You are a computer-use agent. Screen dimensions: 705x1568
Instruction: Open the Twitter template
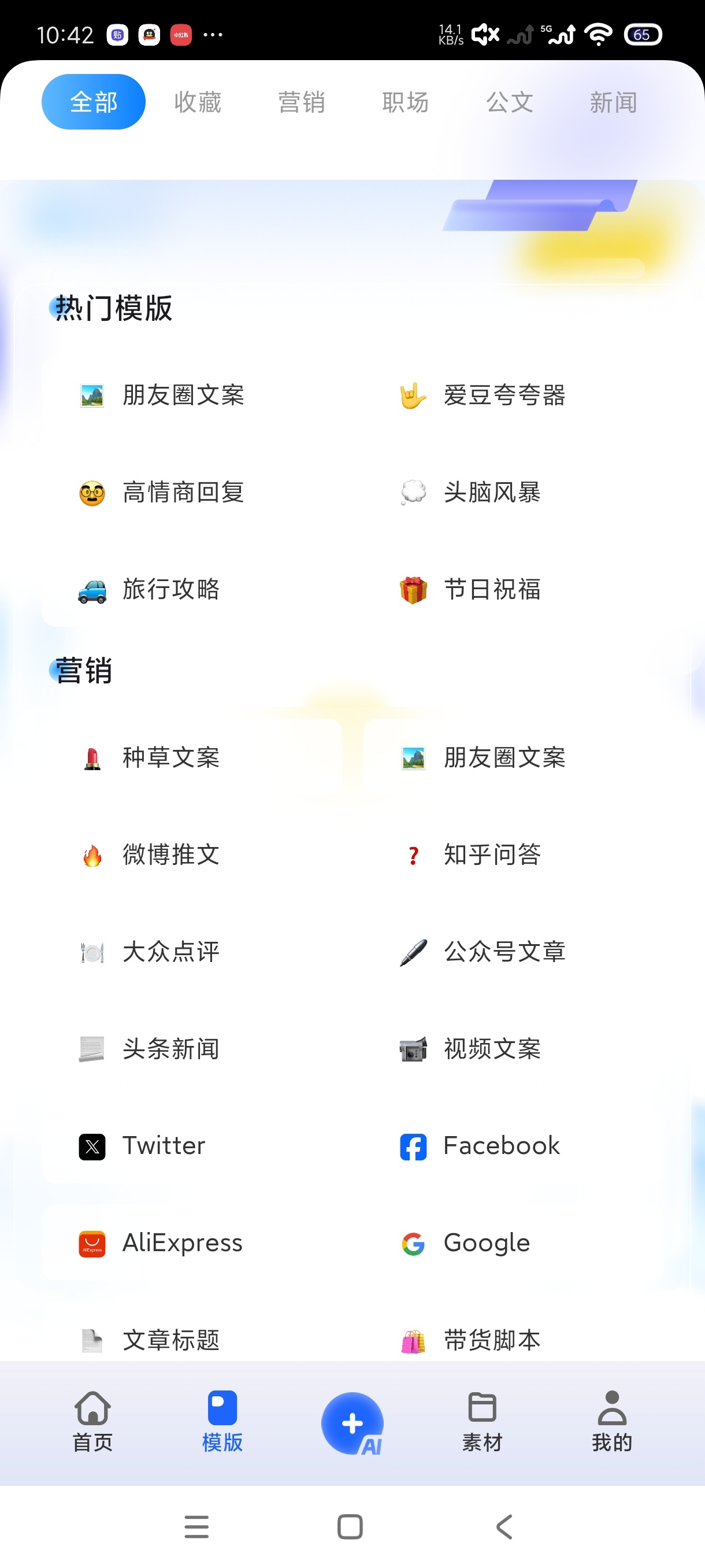click(164, 1145)
